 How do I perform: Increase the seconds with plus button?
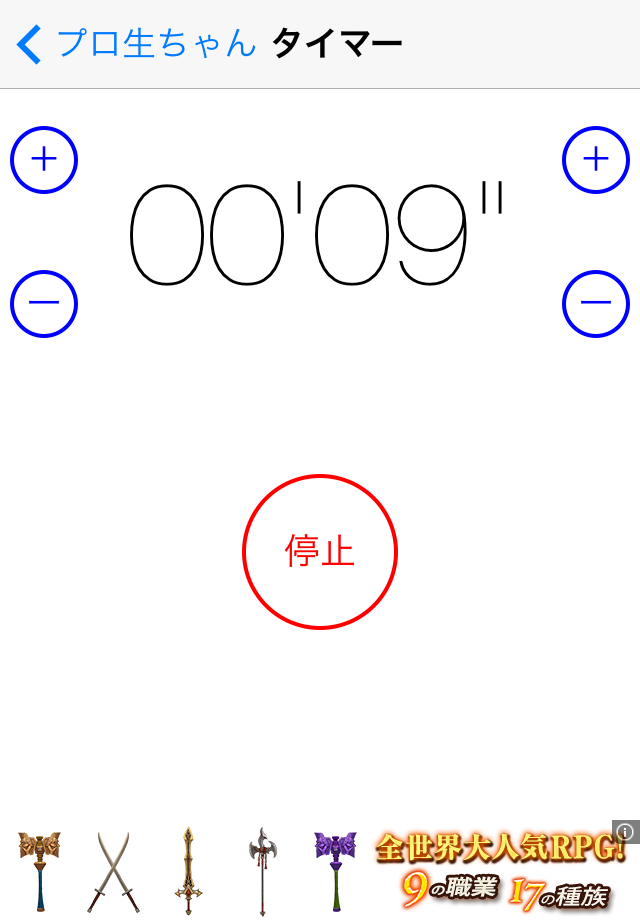pyautogui.click(x=596, y=160)
